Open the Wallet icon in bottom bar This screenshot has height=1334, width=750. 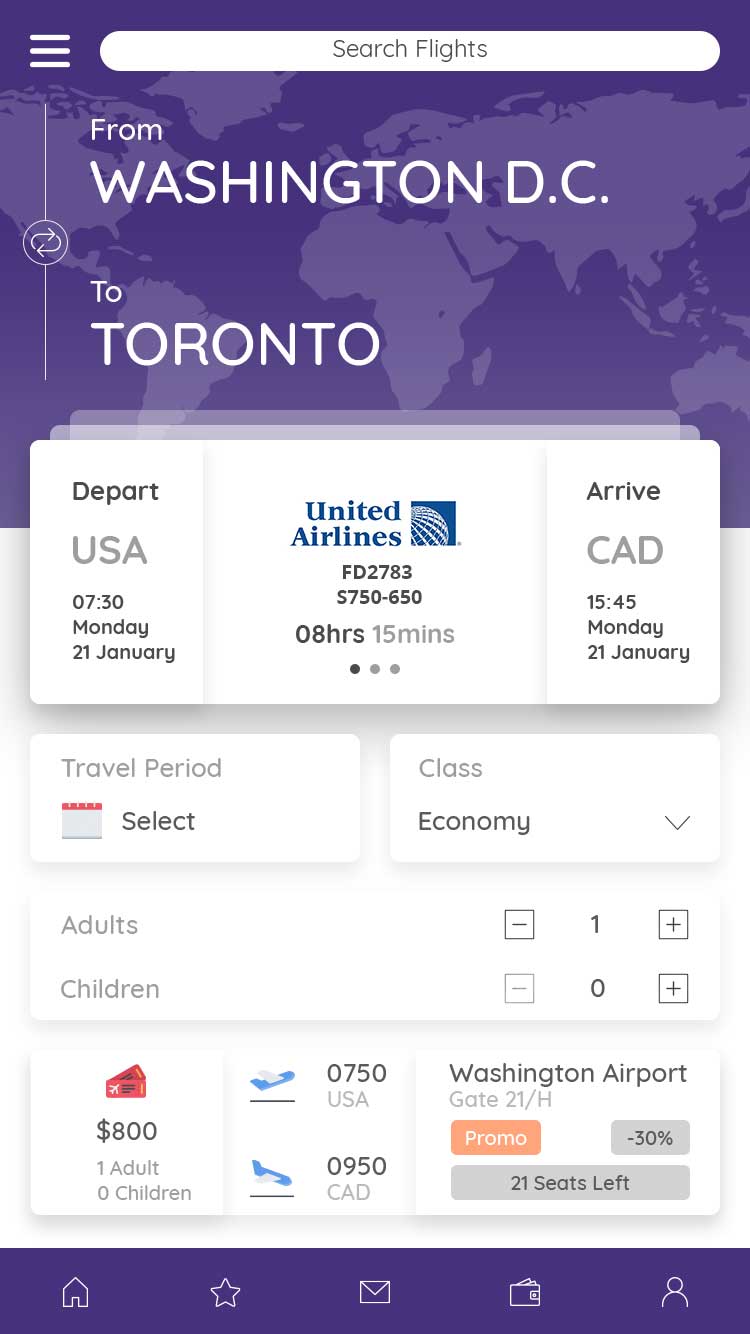point(525,1292)
